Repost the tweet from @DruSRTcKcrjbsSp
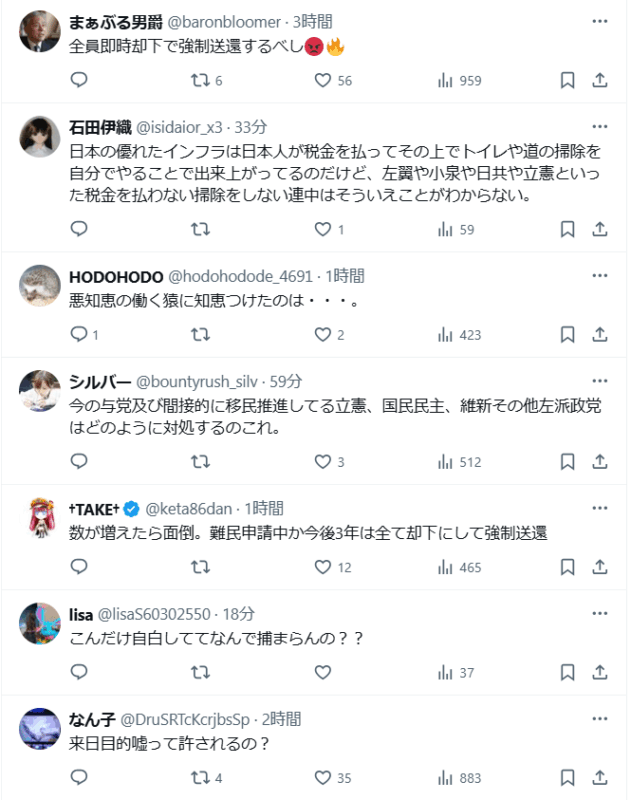The image size is (631, 800). point(200,778)
